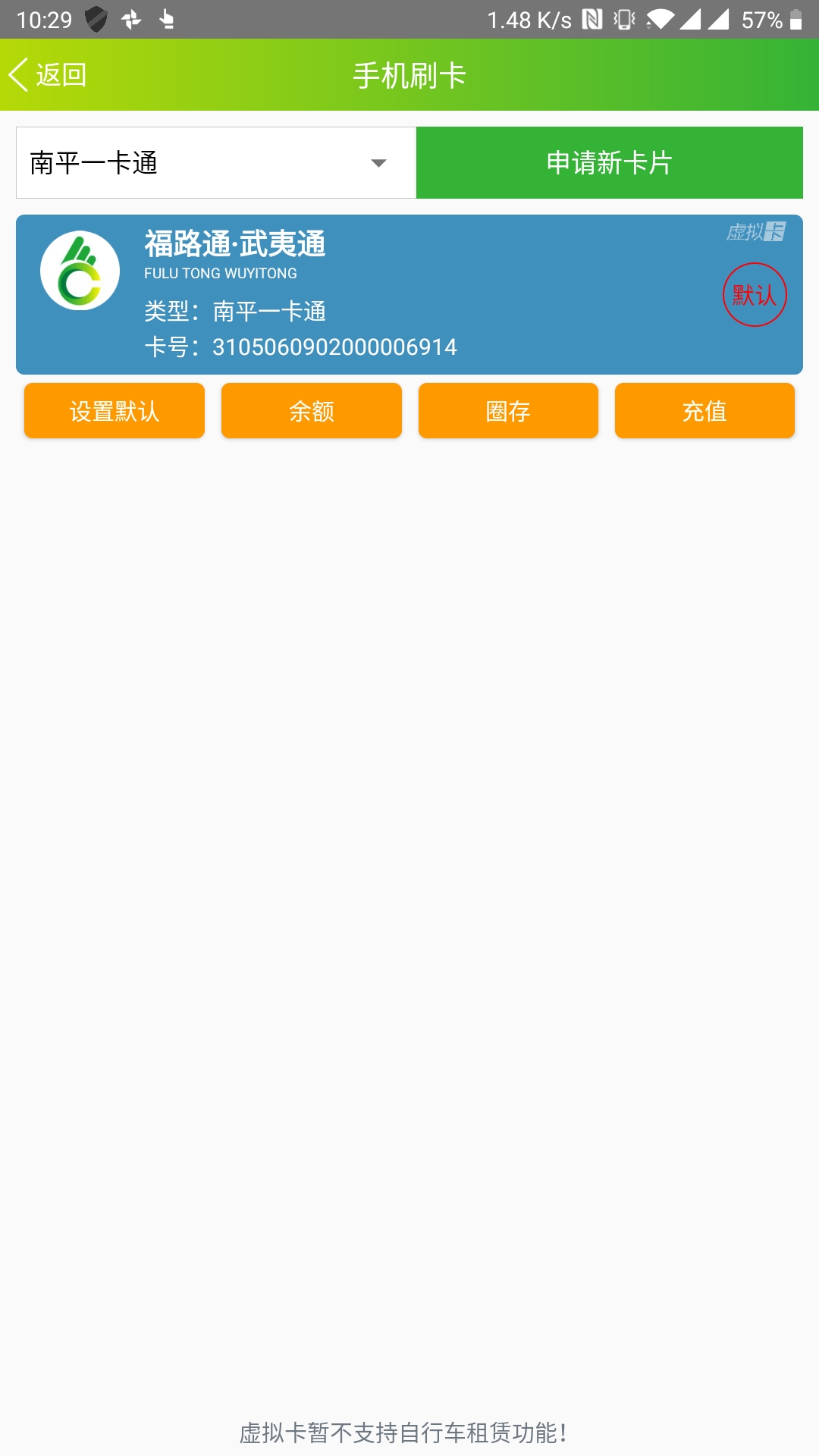819x1456 pixels.
Task: Tap 设置默认 to set card as default
Action: (x=115, y=411)
